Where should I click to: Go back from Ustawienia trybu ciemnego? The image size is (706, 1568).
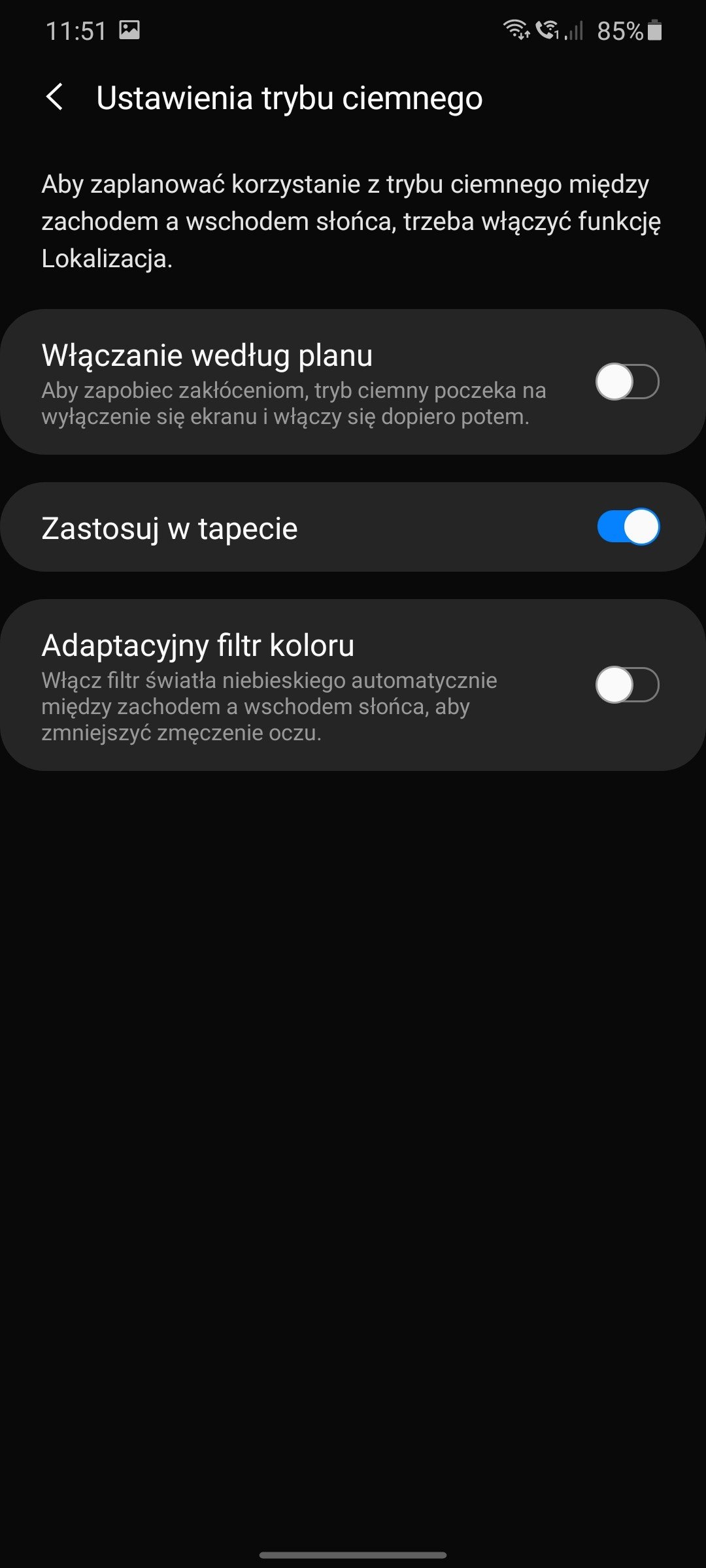[55, 97]
